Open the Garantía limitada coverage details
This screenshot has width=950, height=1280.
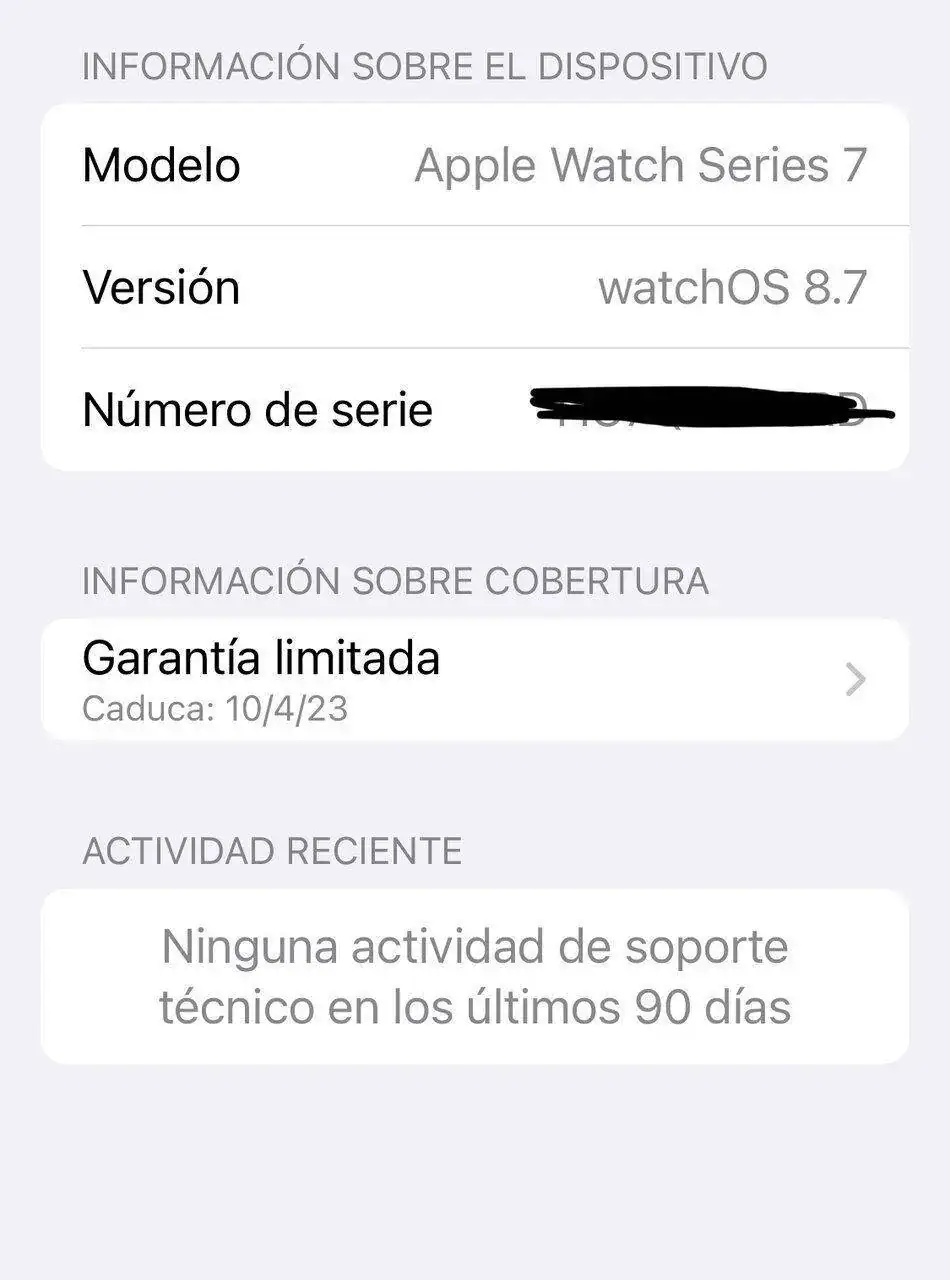474,680
